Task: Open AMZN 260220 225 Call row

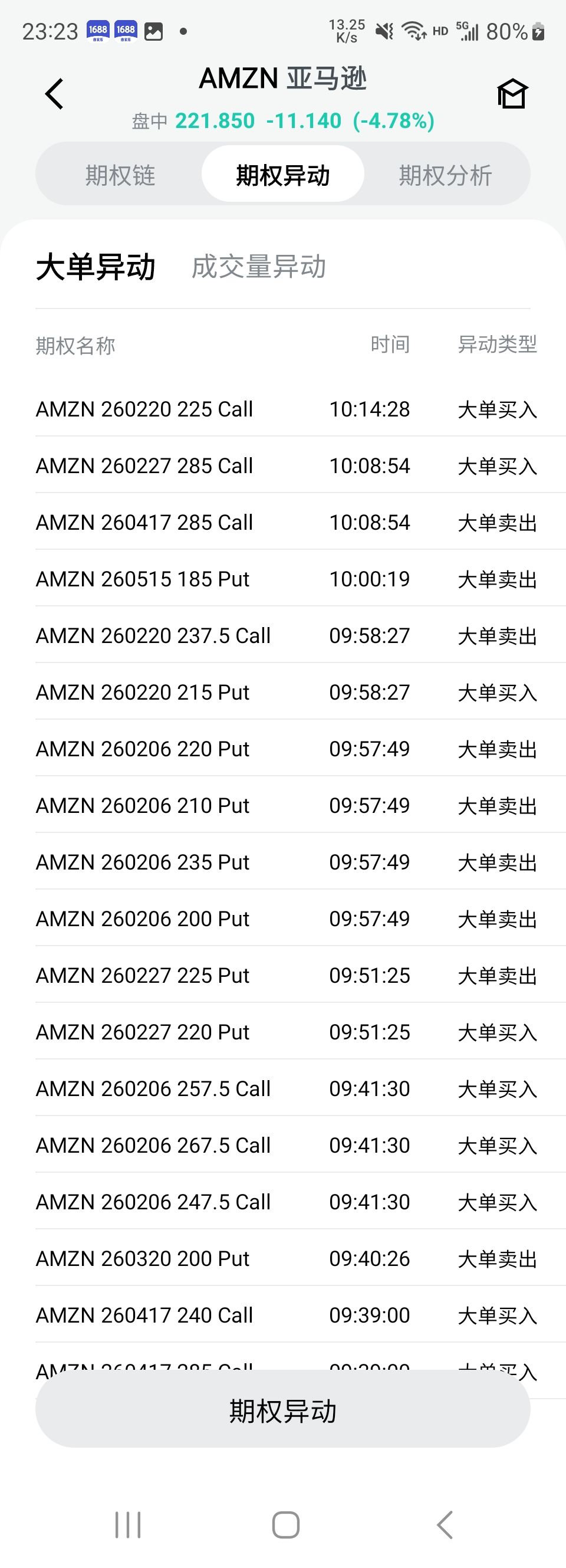Action: pos(286,409)
